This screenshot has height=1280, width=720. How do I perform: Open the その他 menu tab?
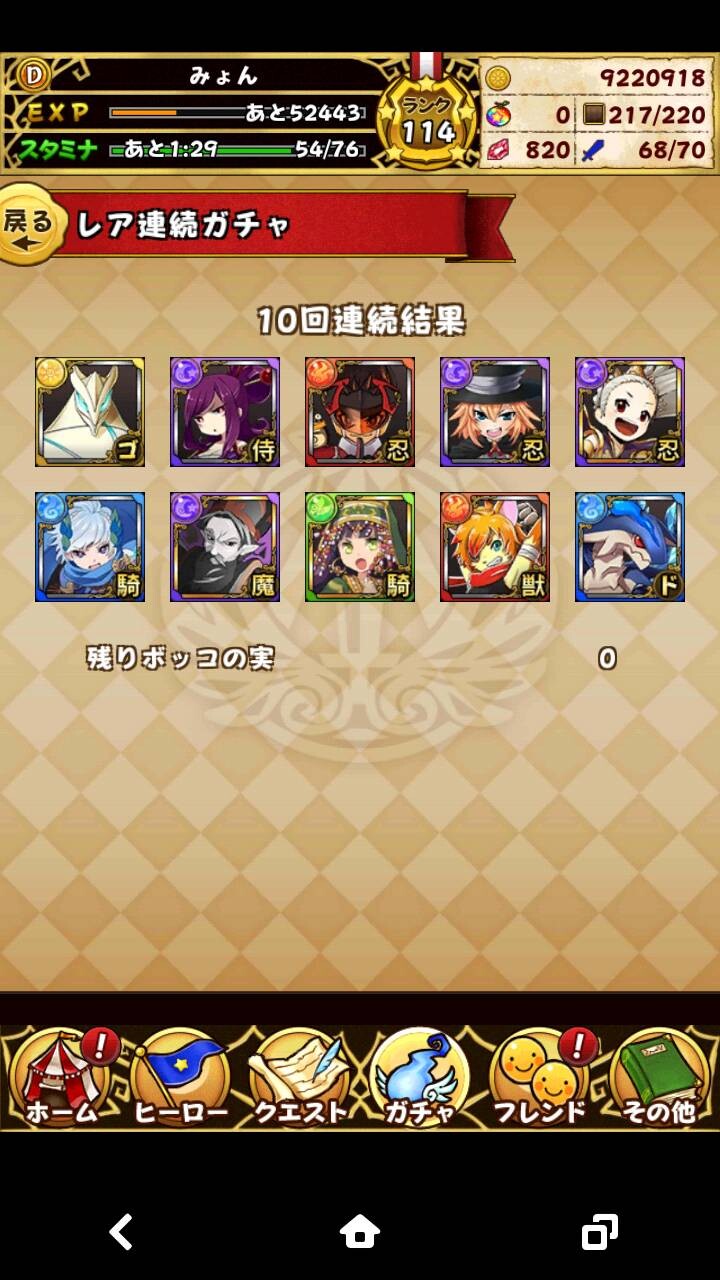(x=659, y=1080)
